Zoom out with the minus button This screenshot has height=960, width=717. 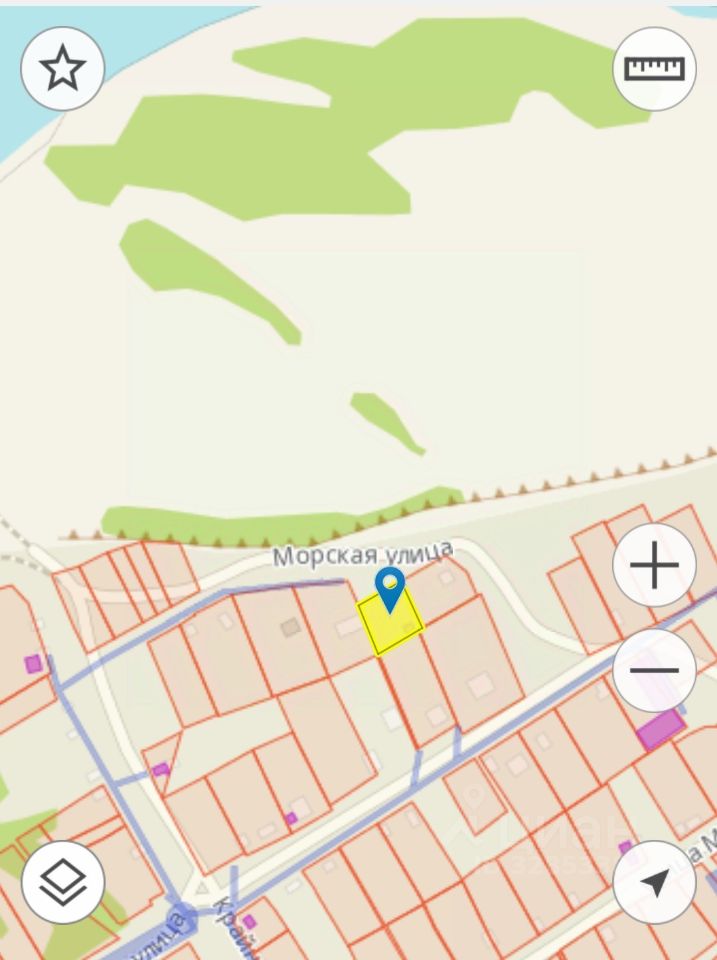(654, 670)
